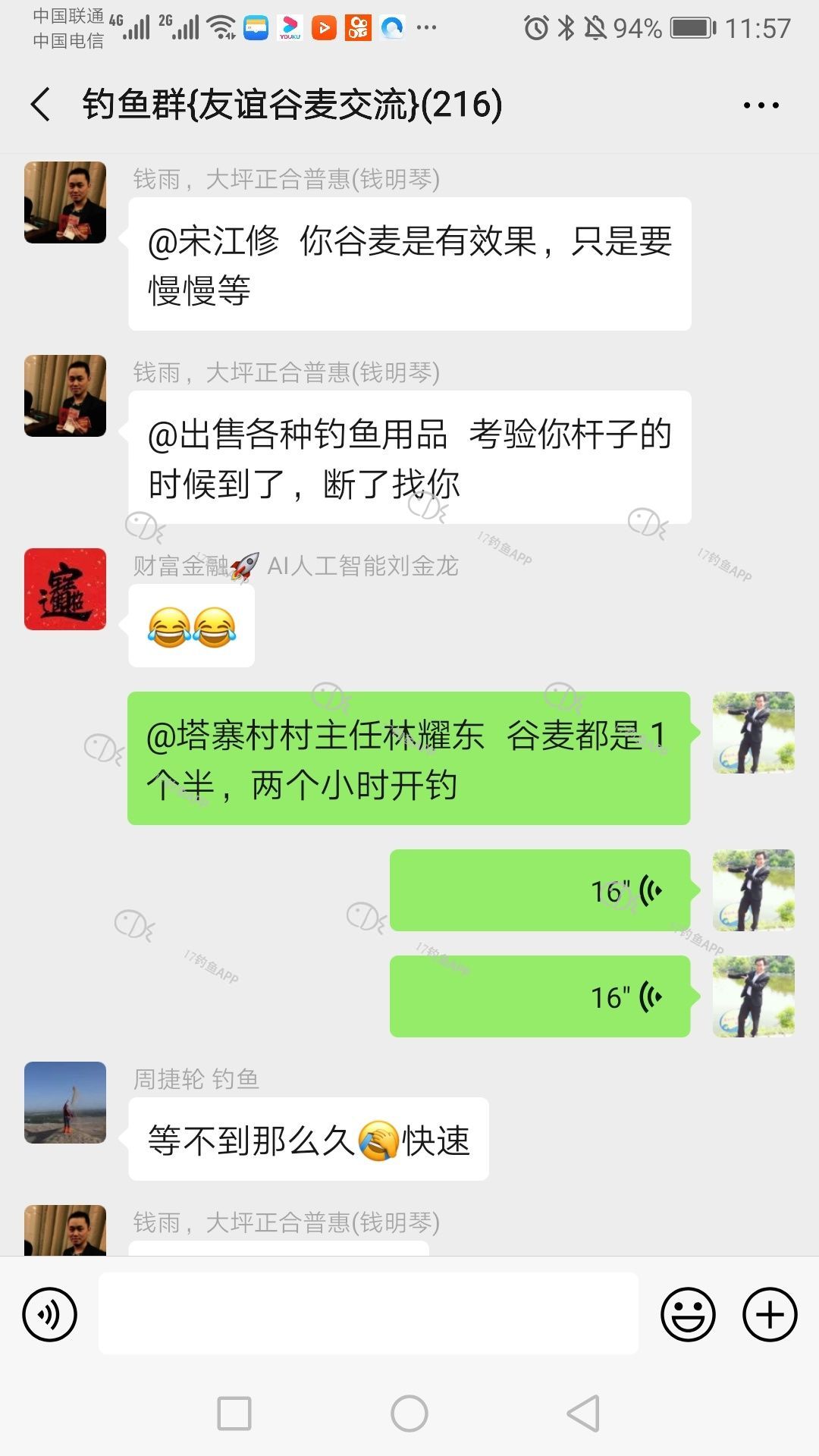Open the emoji sticker panel
819x1456 pixels.
[x=688, y=1314]
